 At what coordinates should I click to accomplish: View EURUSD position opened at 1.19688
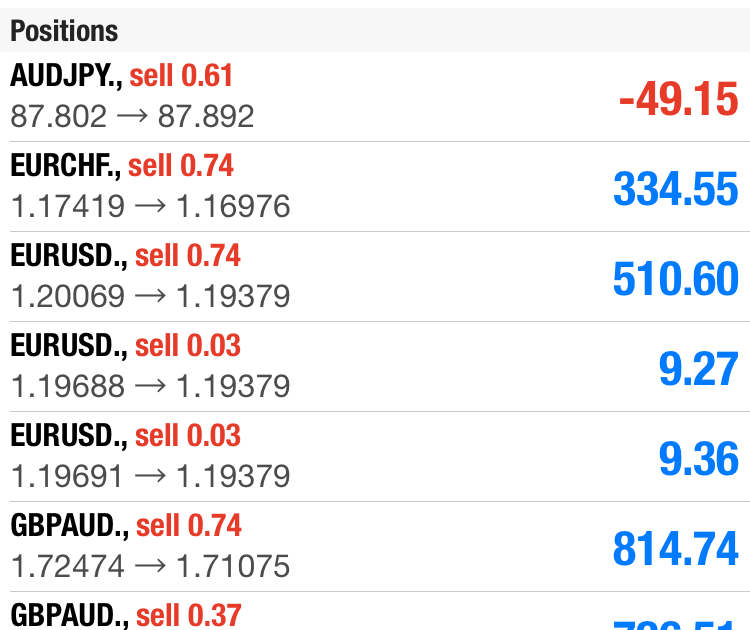coord(375,367)
